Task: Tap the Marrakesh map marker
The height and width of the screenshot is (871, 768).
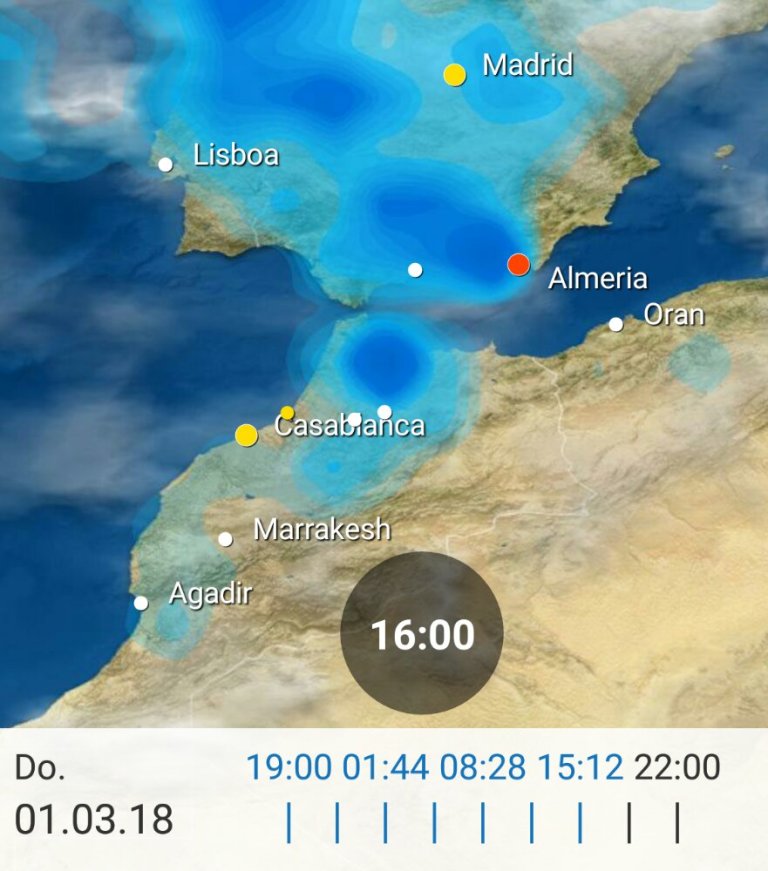Action: [x=226, y=539]
